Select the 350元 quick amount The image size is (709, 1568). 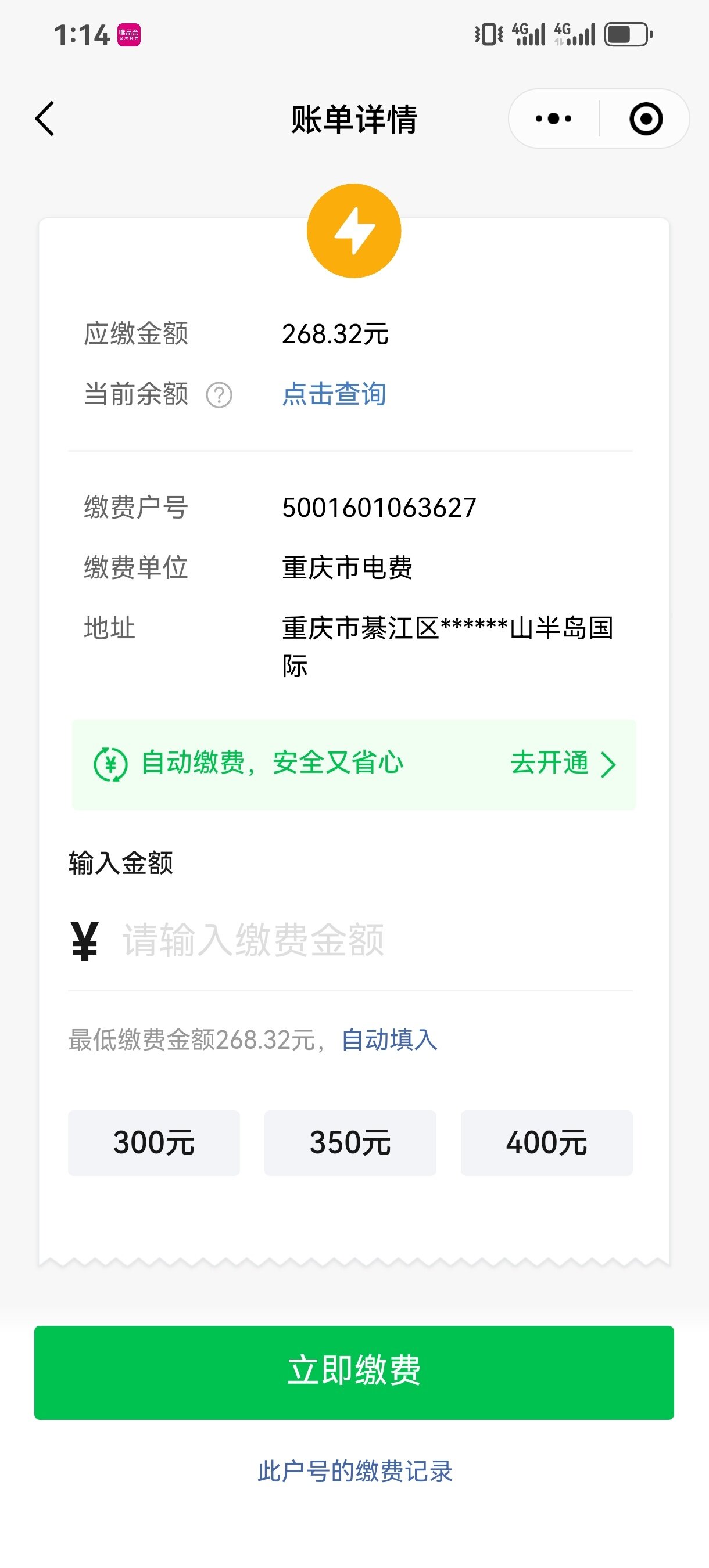350,1142
